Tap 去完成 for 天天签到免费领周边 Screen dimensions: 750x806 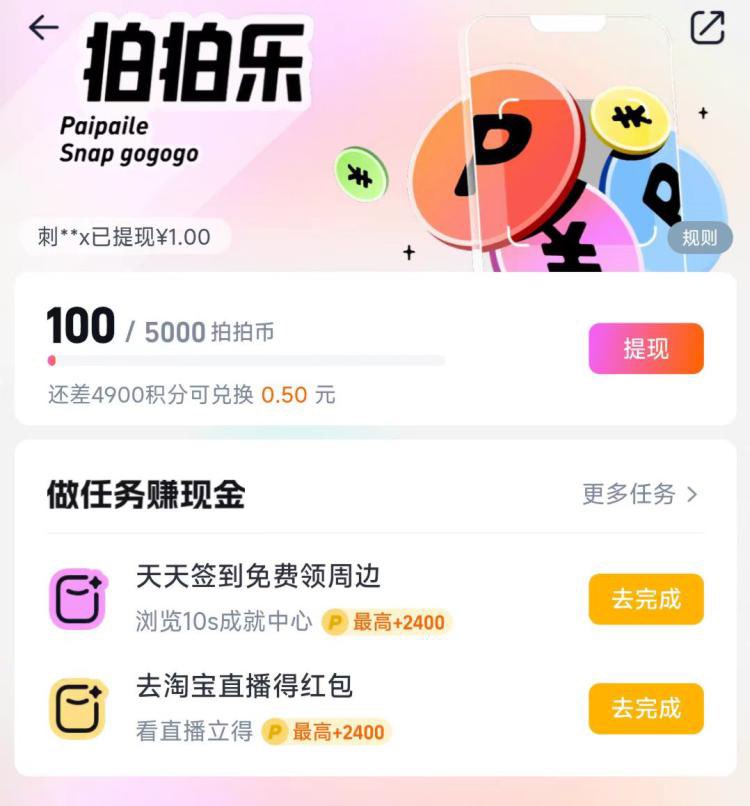pyautogui.click(x=646, y=599)
